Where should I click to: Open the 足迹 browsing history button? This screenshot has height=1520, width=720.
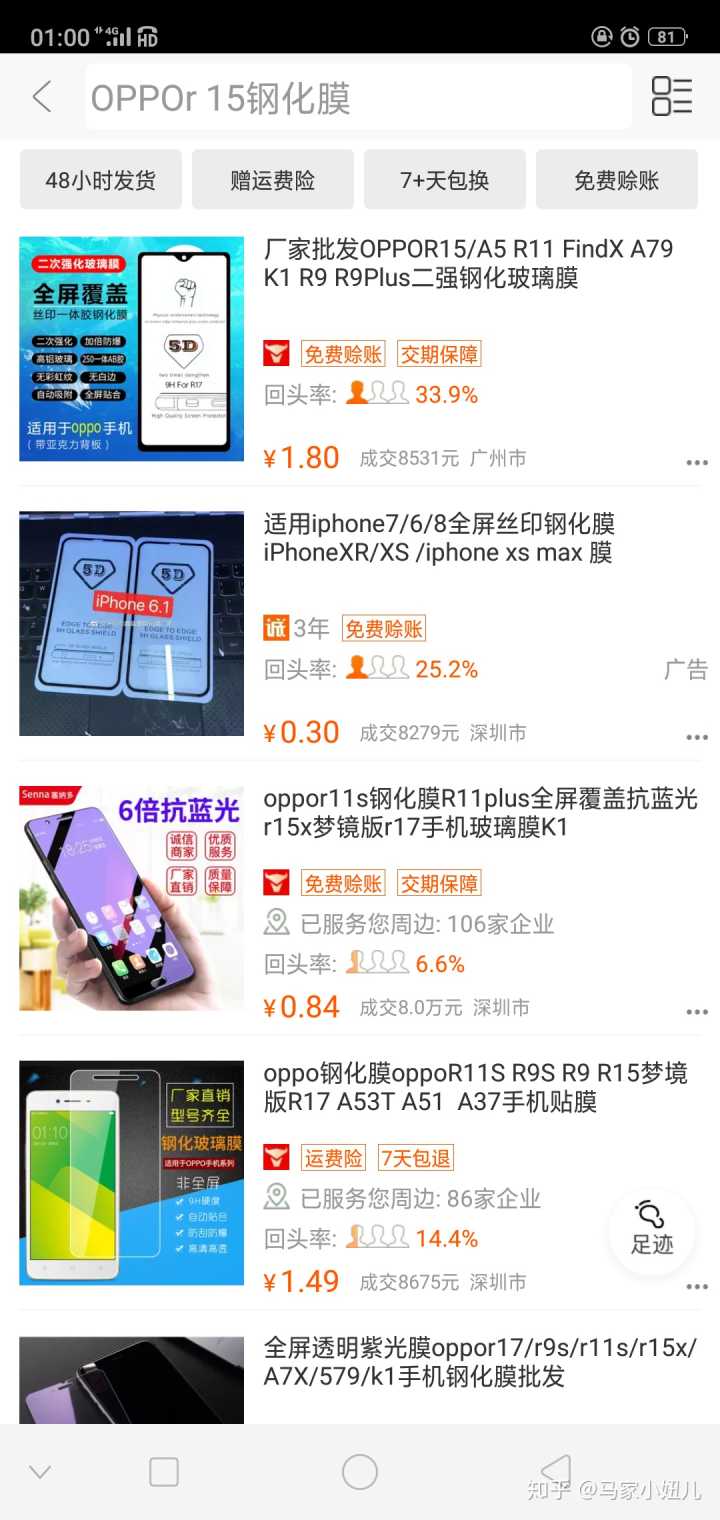(x=651, y=1230)
